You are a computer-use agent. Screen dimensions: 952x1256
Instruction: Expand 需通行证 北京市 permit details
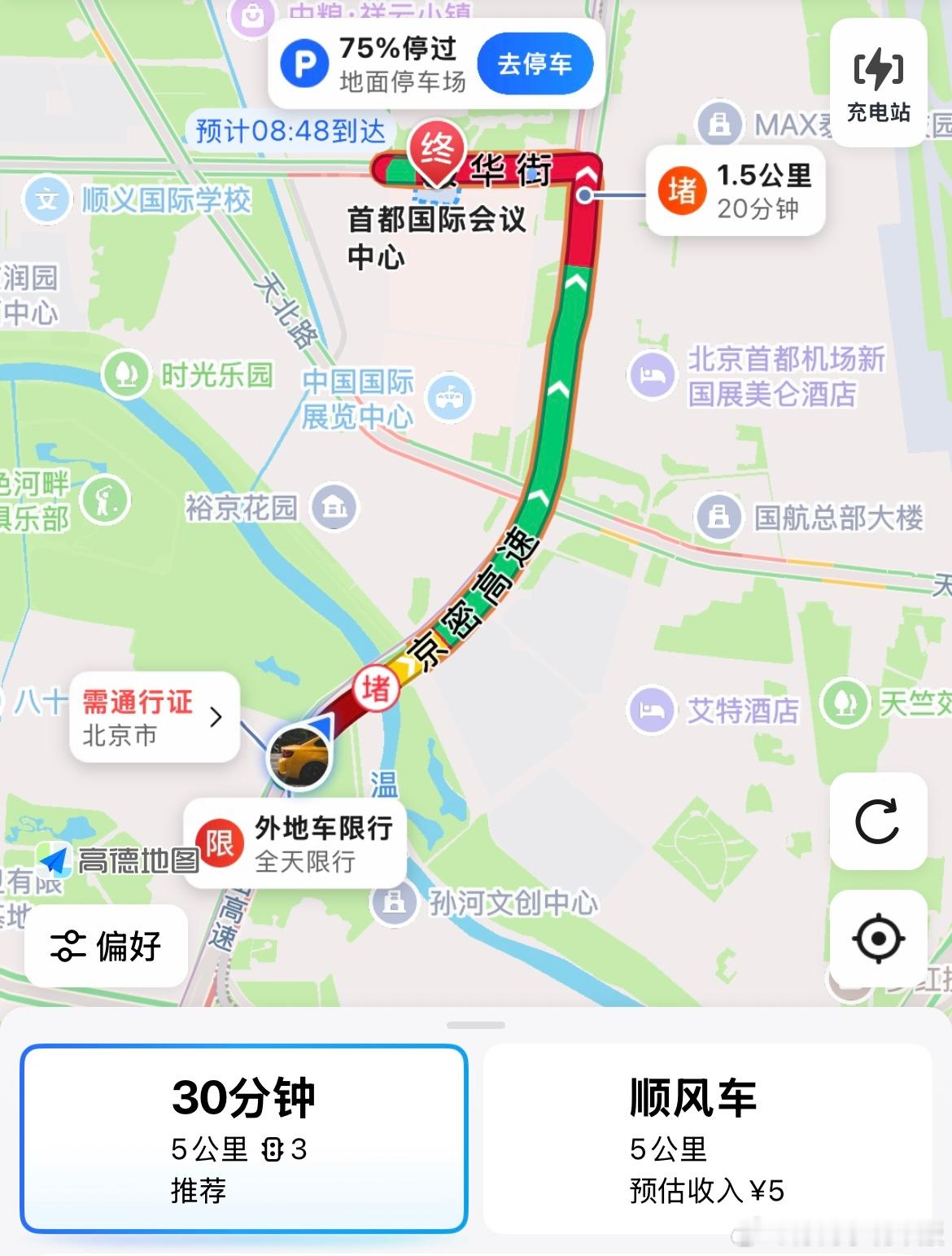[x=153, y=718]
